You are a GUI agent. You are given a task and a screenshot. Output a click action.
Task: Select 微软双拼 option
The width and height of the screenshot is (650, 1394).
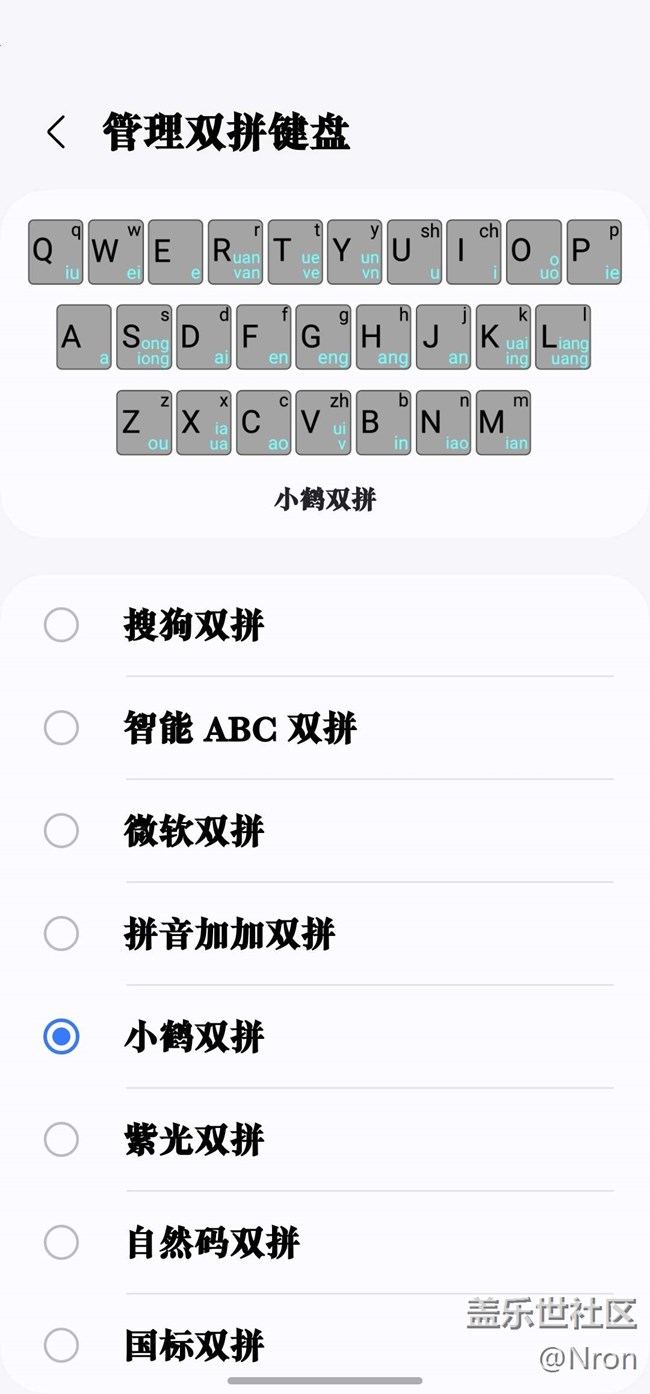(325, 831)
